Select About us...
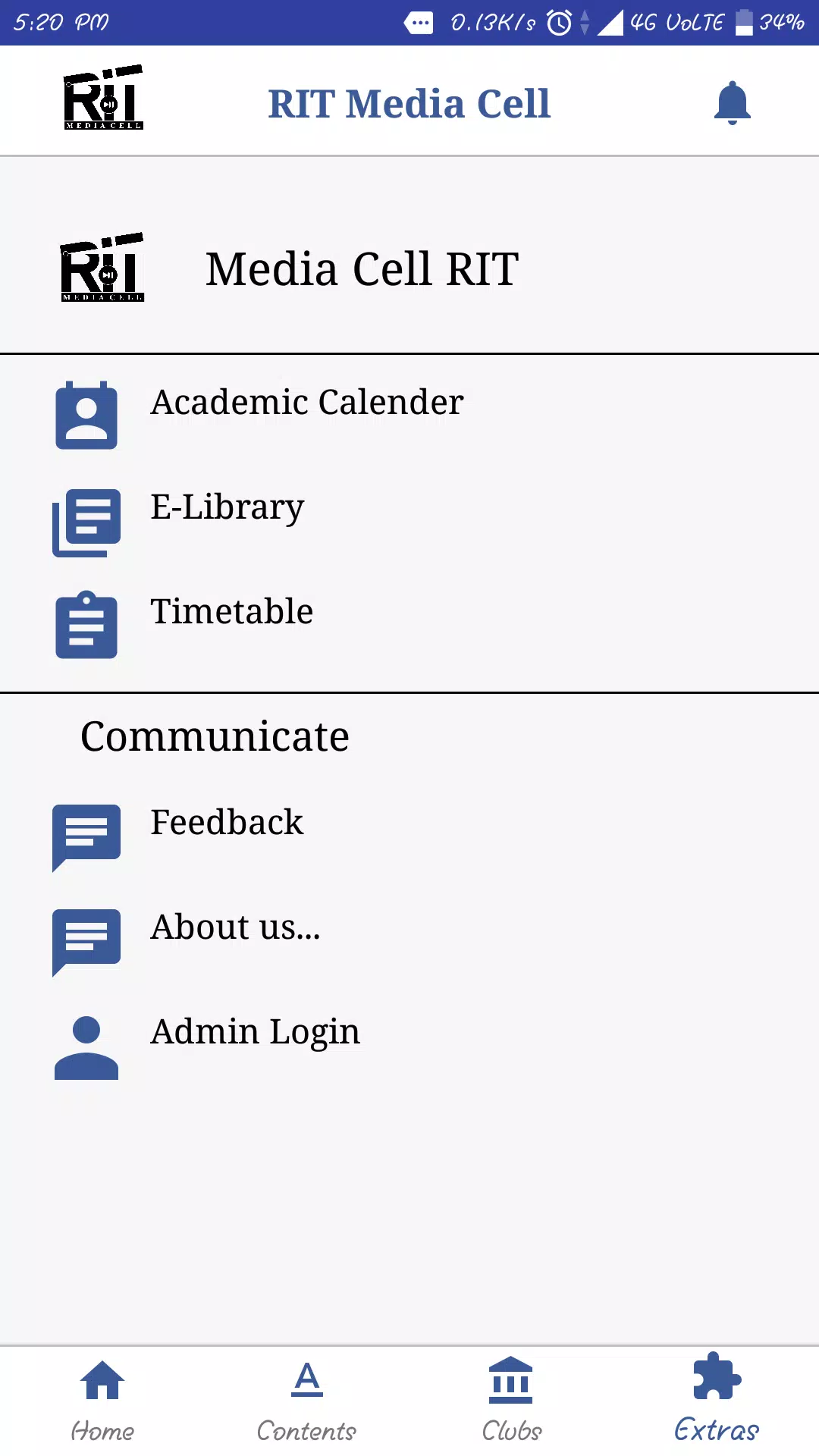The width and height of the screenshot is (819, 1456). pos(235,927)
